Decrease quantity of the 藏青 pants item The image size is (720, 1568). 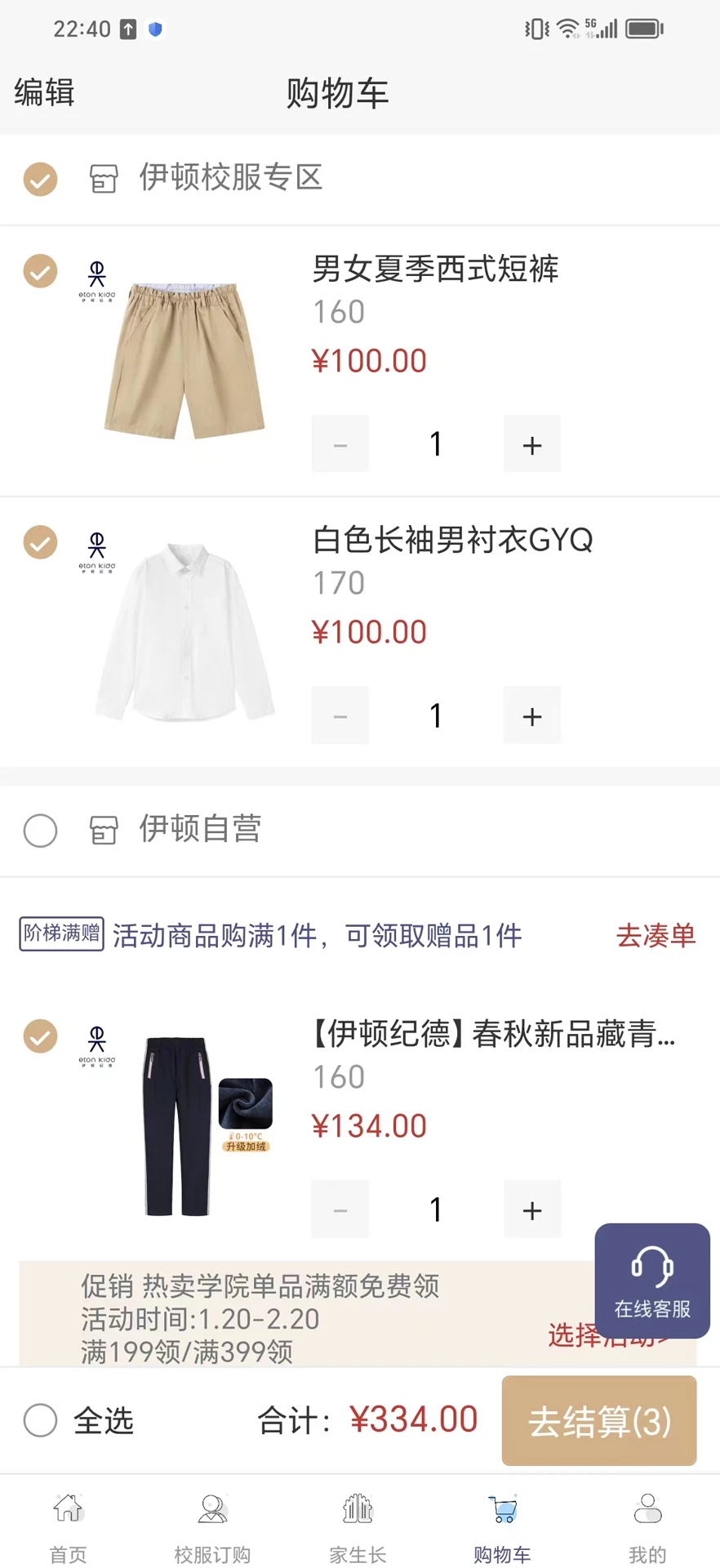pos(340,1209)
